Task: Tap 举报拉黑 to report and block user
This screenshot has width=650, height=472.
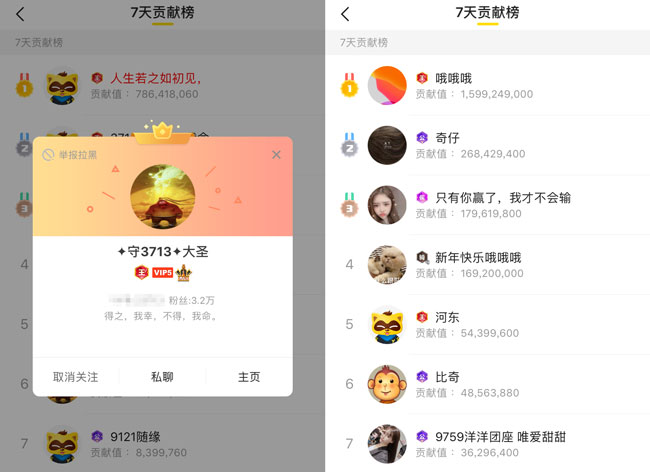Action: click(70, 155)
